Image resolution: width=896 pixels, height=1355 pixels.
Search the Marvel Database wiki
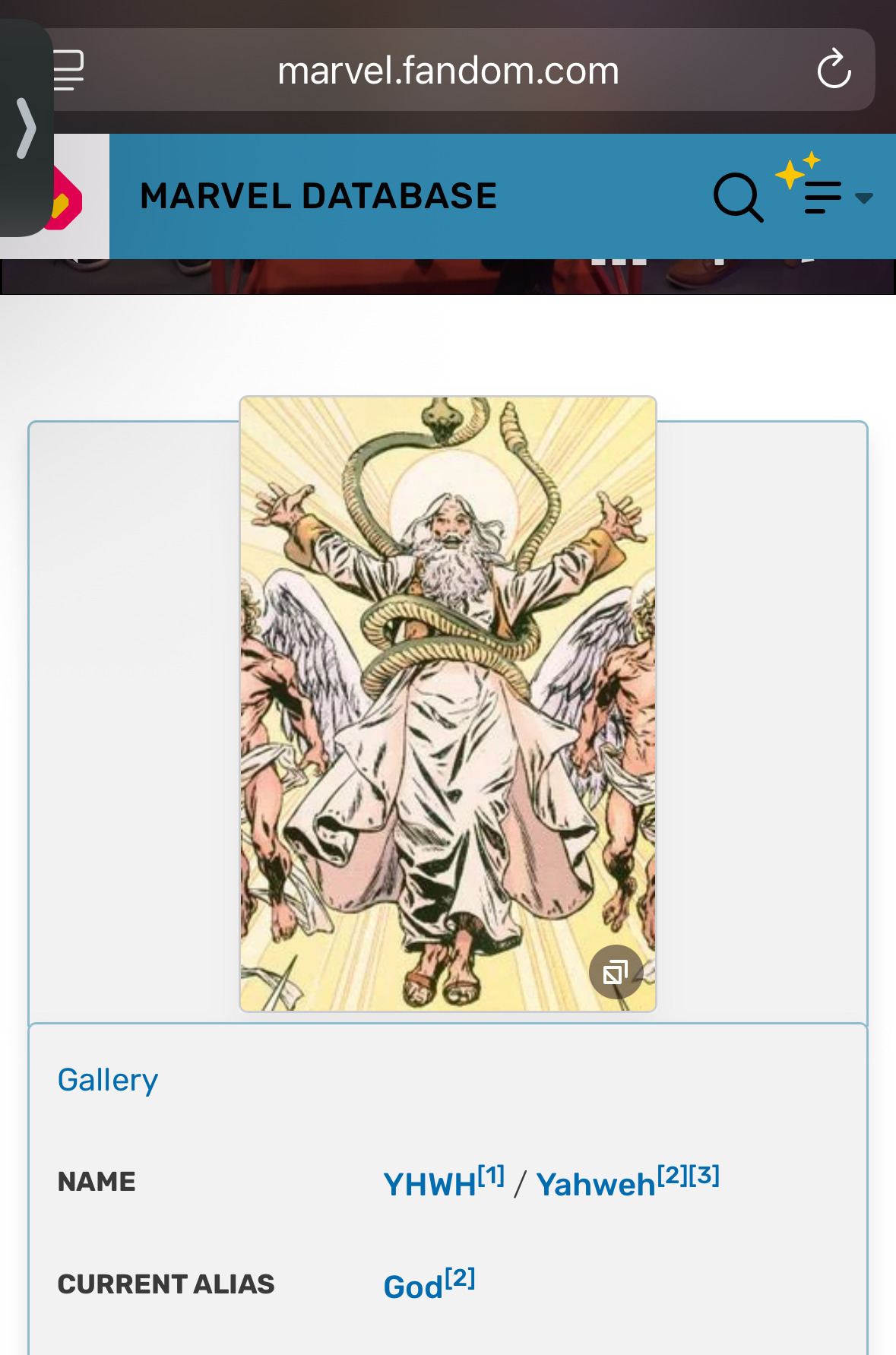(x=738, y=197)
